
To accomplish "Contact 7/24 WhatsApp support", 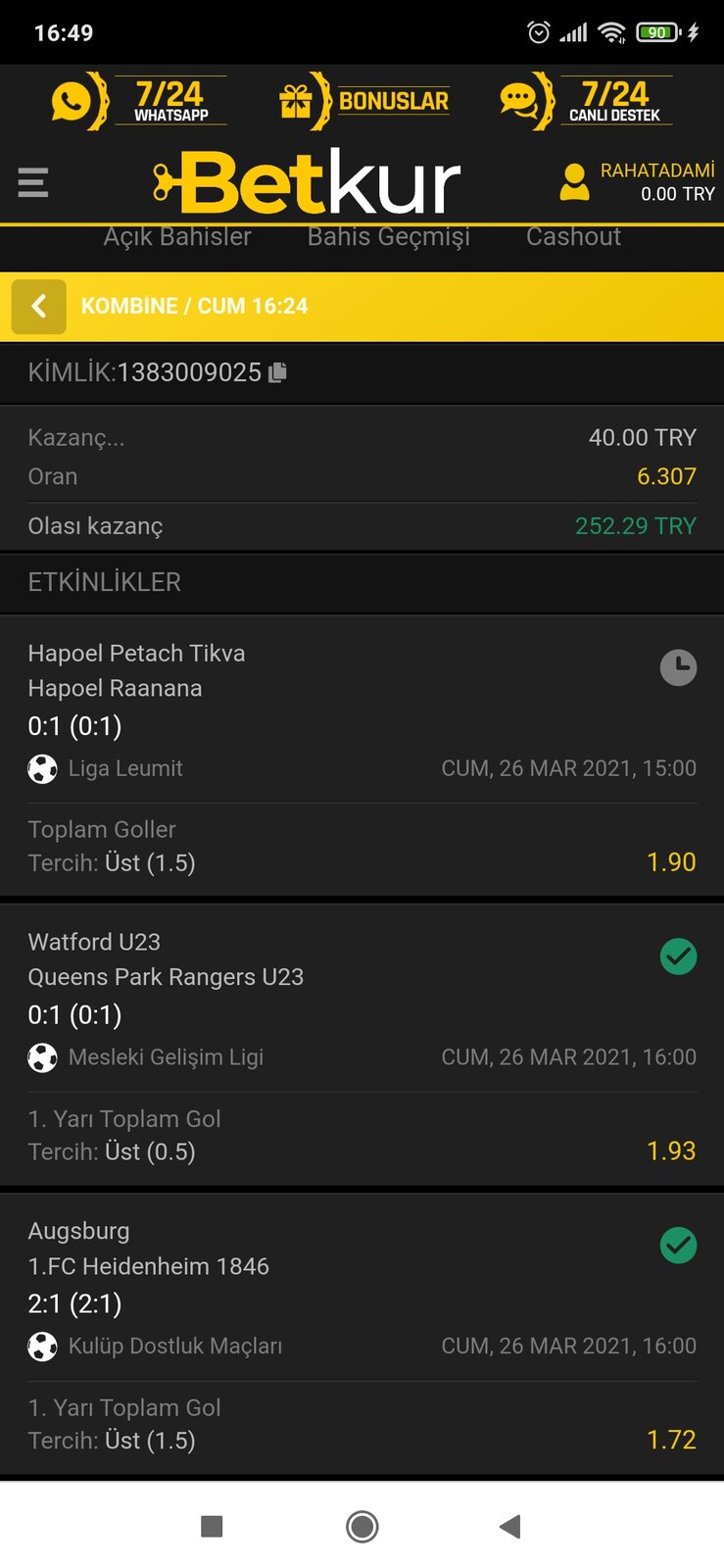I will coord(138,101).
